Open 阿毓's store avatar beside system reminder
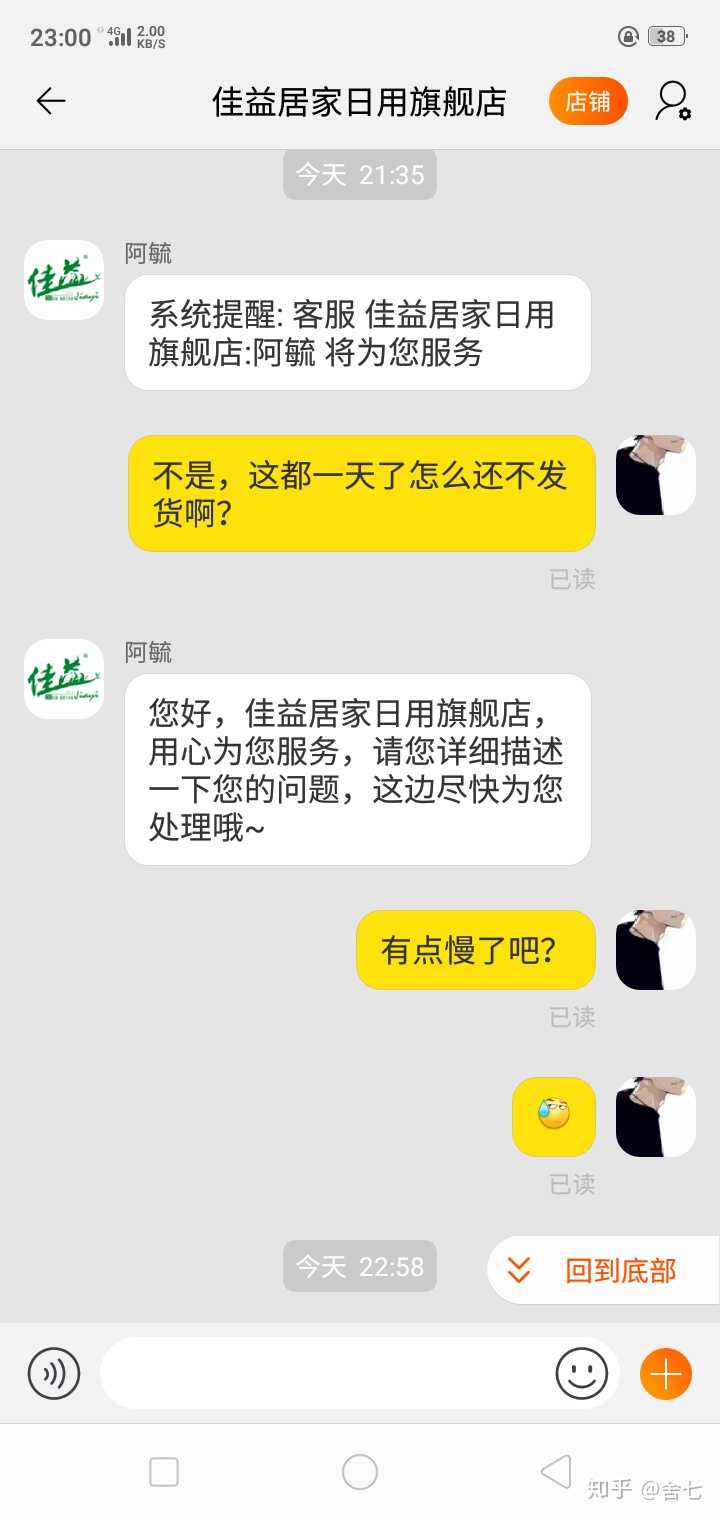720x1520 pixels. pyautogui.click(x=64, y=280)
